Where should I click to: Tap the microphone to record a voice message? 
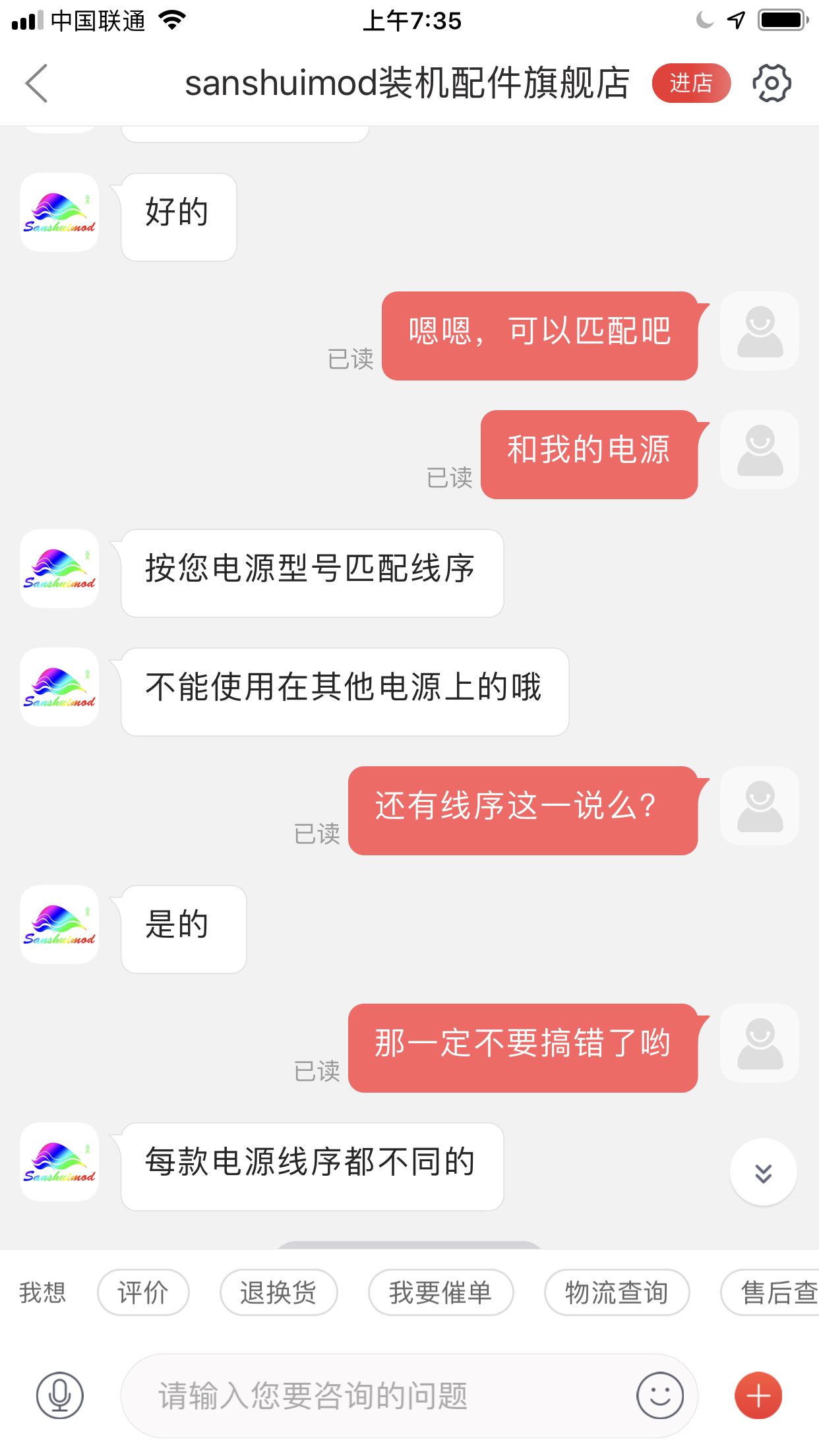coord(59,1395)
